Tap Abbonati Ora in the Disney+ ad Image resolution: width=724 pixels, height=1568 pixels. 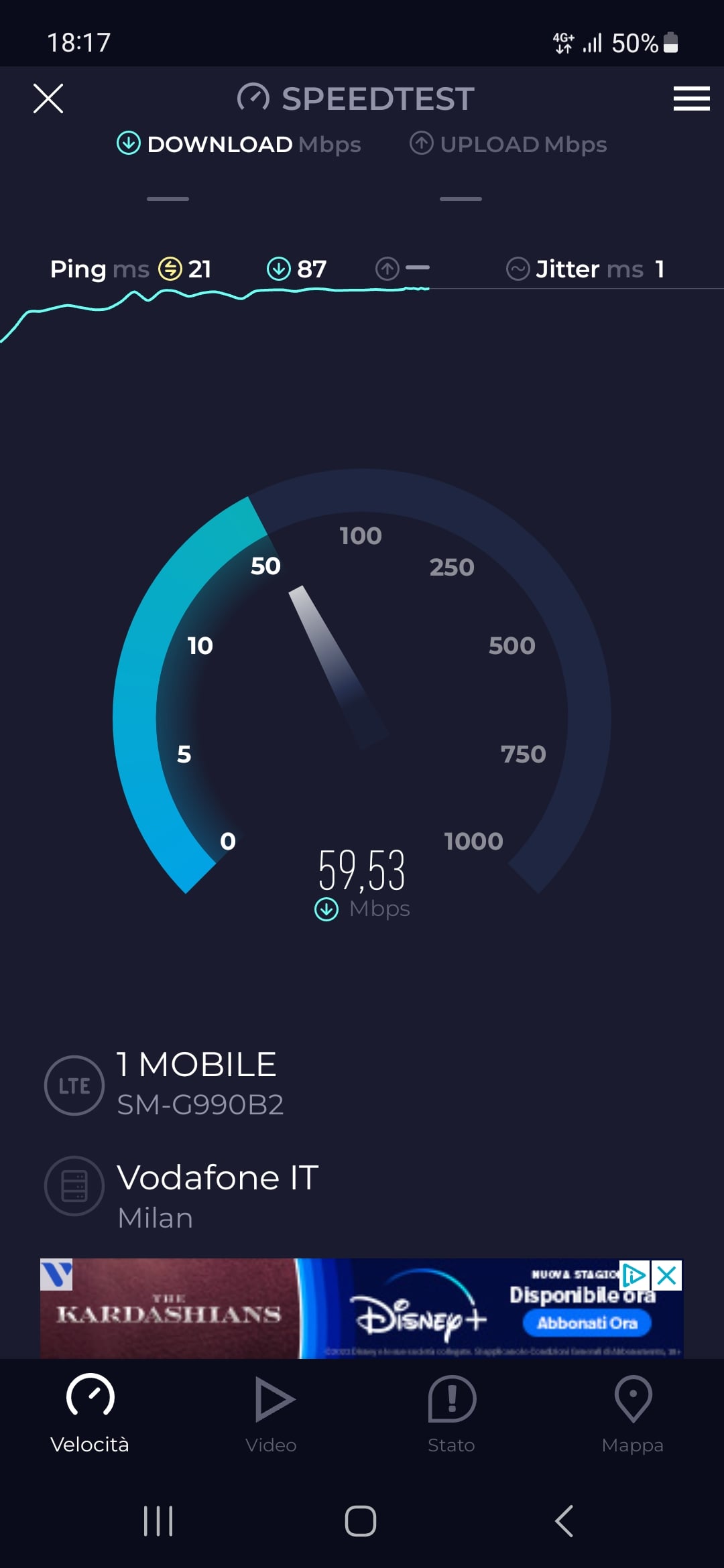click(x=587, y=1323)
